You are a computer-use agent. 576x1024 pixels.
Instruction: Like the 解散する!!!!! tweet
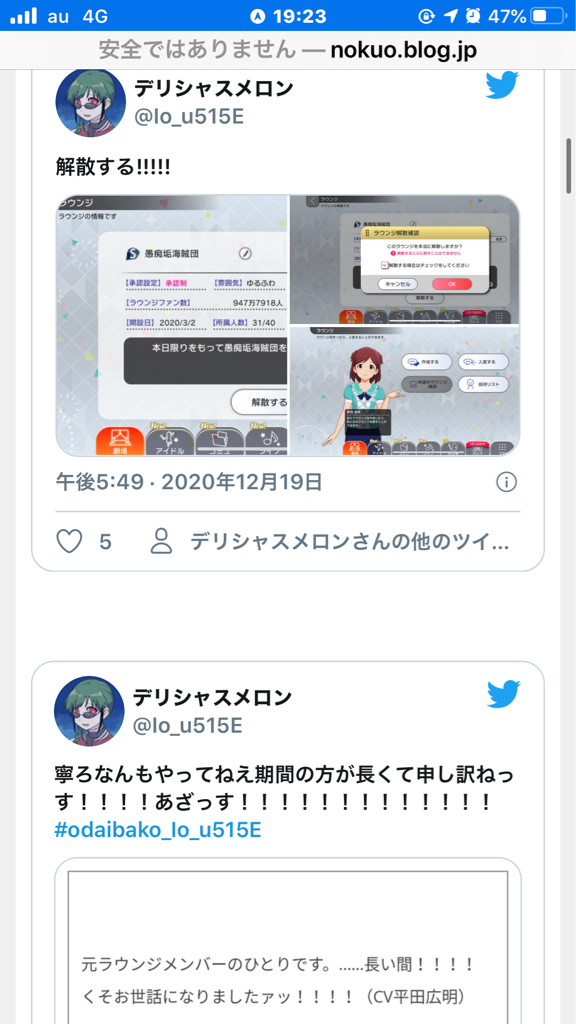71,541
